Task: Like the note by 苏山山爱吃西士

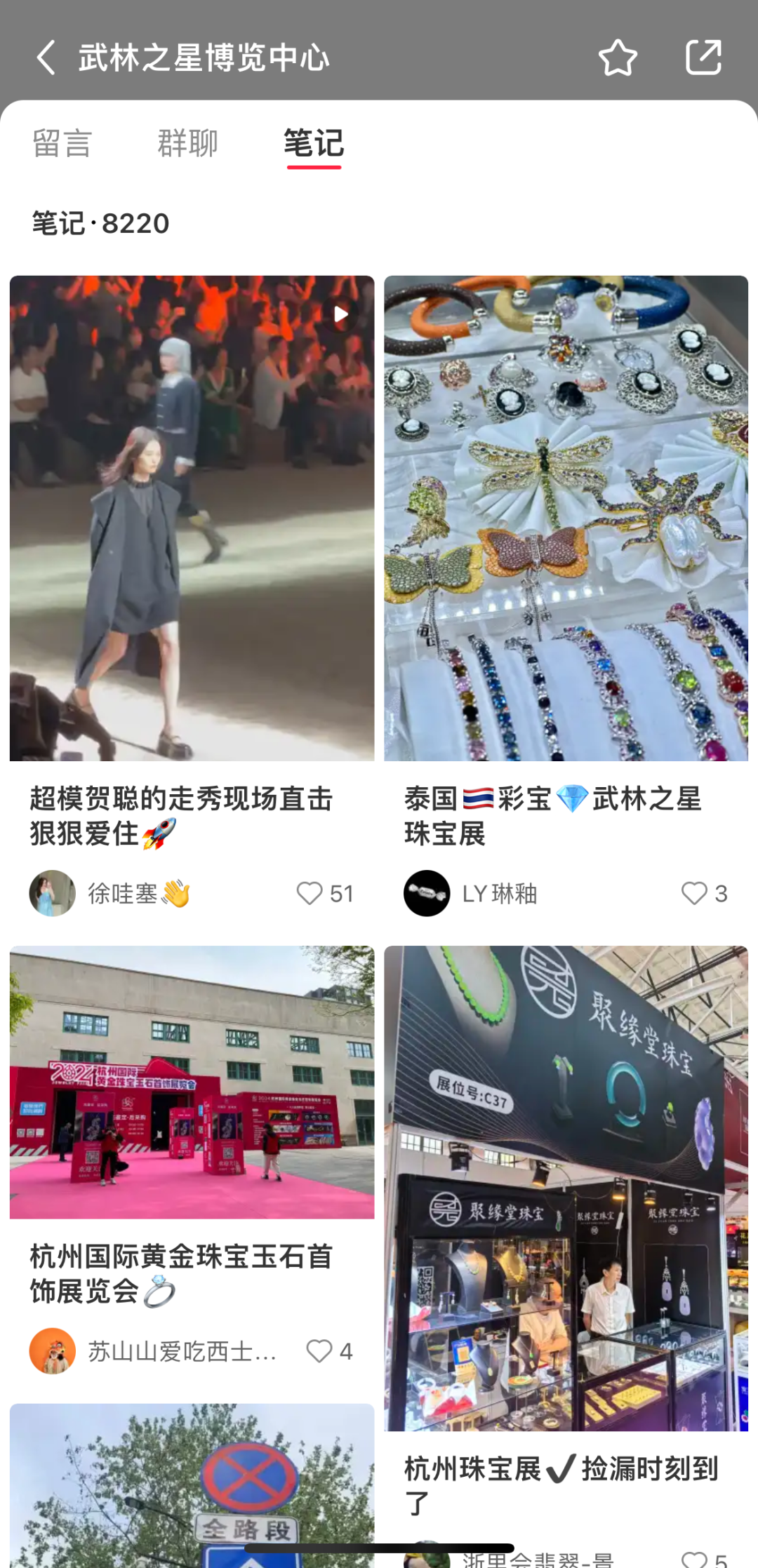Action: tap(319, 1351)
